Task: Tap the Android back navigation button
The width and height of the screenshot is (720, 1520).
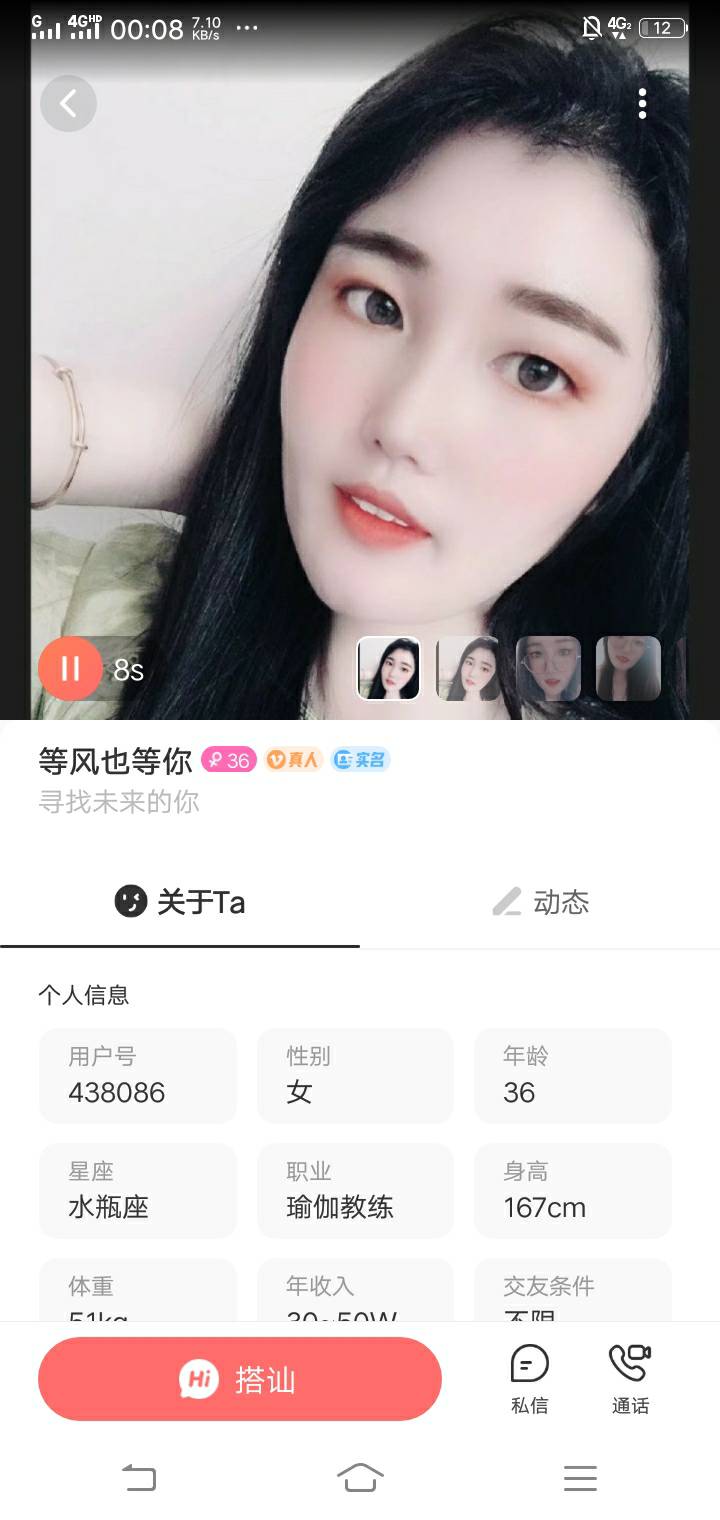Action: (x=140, y=1478)
